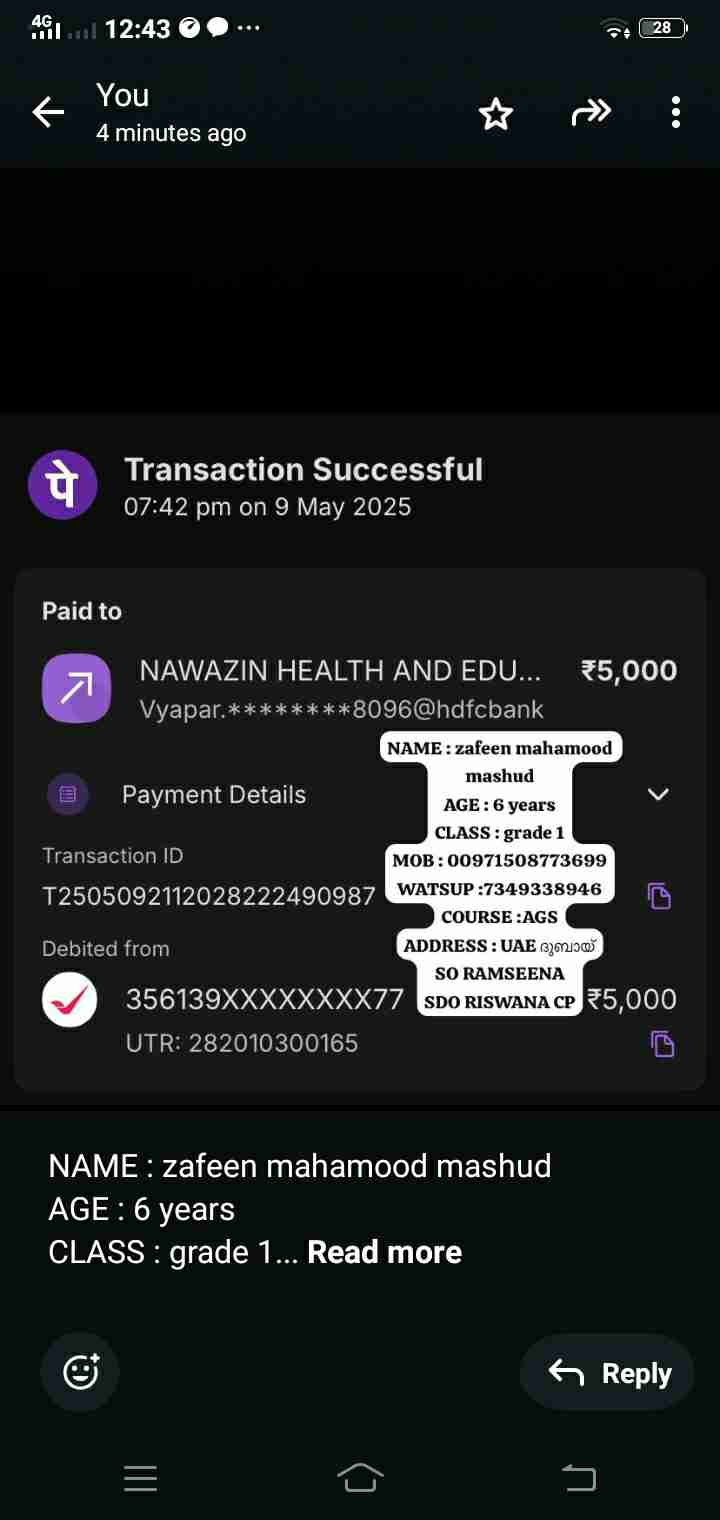Expand the caption with Read more
The image size is (720, 1520).
(x=384, y=1252)
